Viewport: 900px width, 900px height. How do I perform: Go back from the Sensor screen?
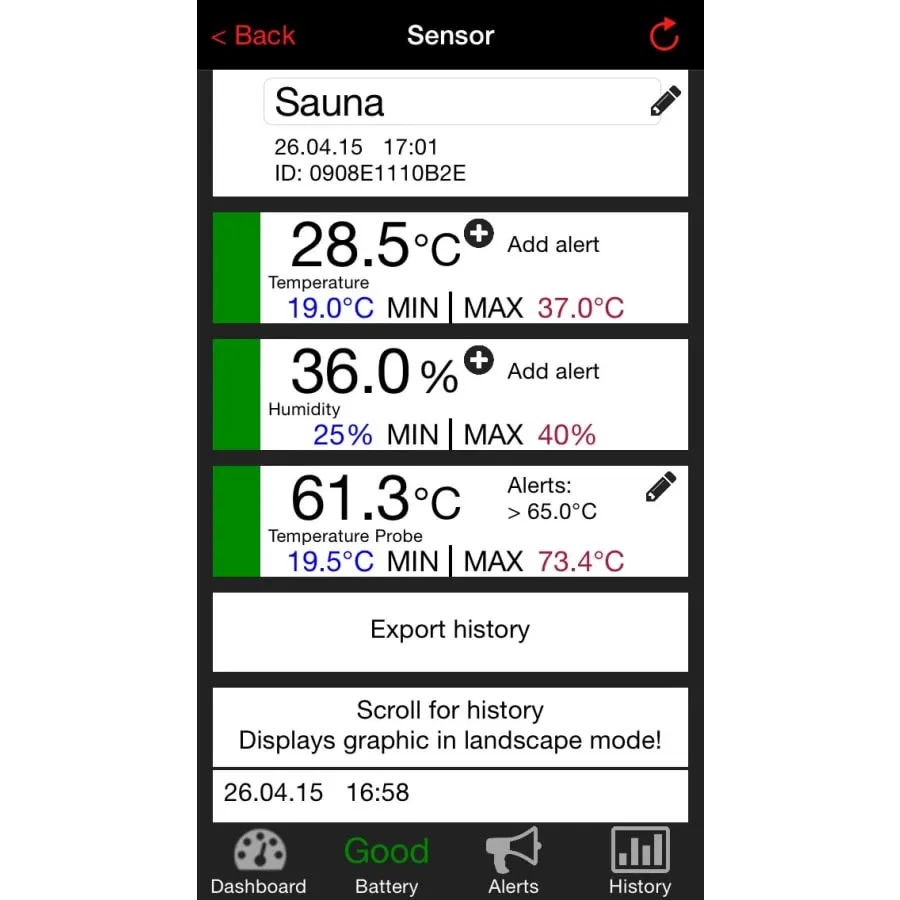pyautogui.click(x=254, y=36)
